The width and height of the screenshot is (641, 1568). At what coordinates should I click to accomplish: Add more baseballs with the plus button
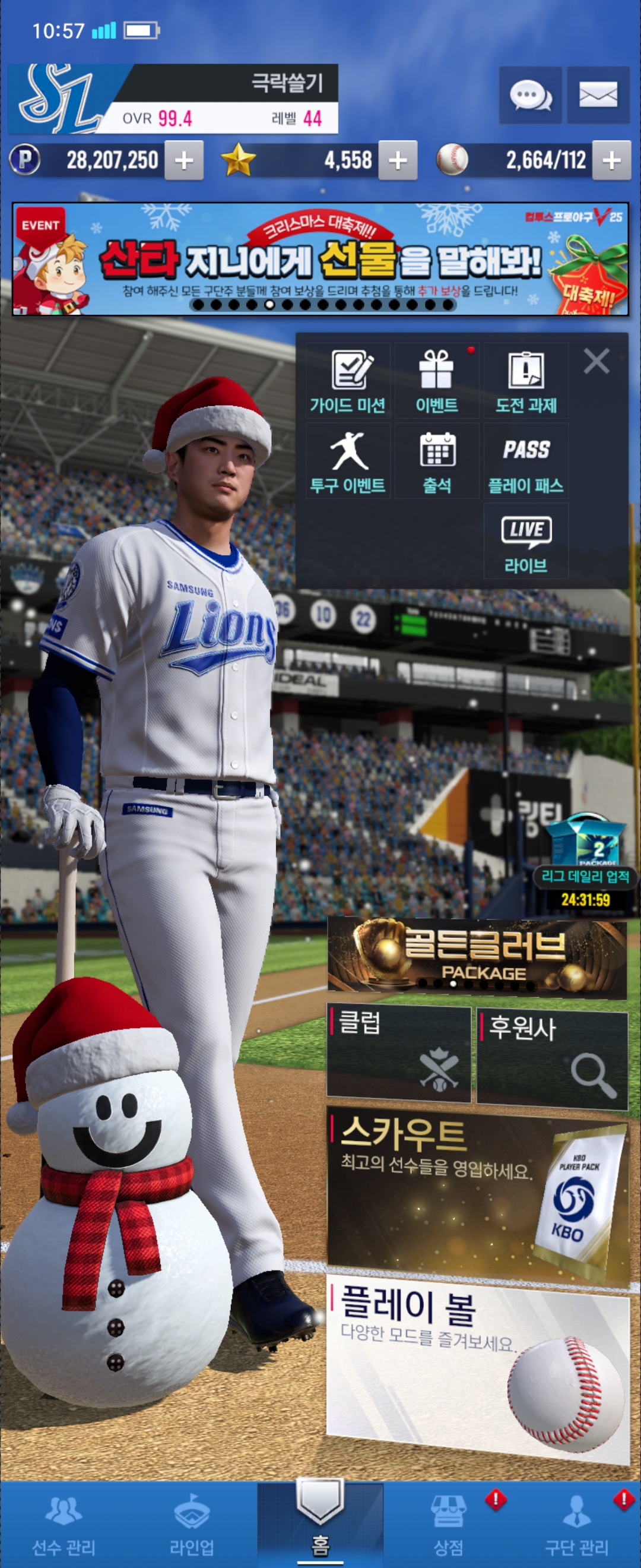[611, 161]
